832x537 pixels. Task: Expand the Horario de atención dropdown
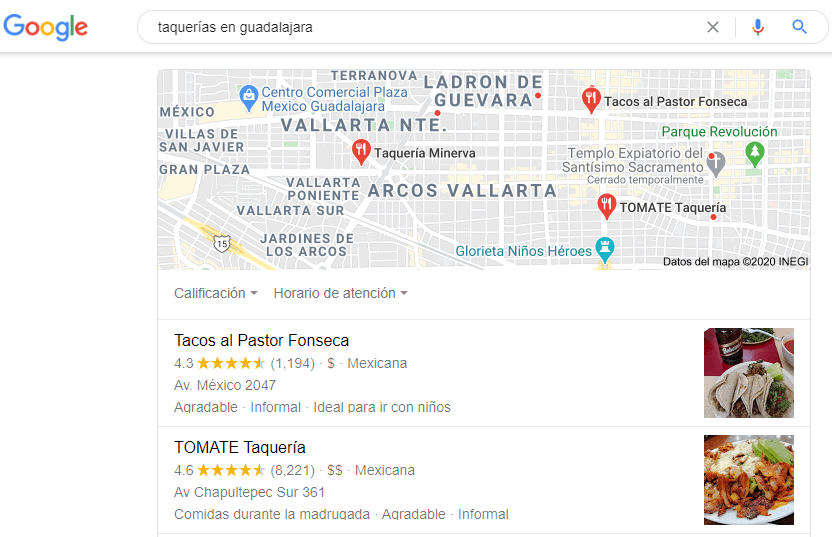tap(340, 293)
